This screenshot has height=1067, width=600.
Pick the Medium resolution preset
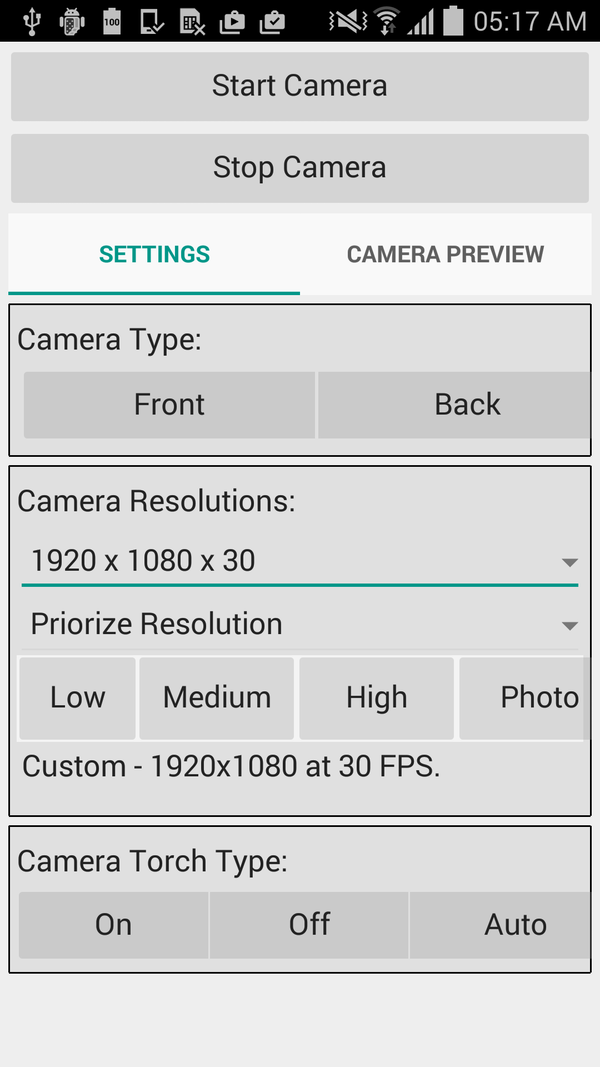217,698
